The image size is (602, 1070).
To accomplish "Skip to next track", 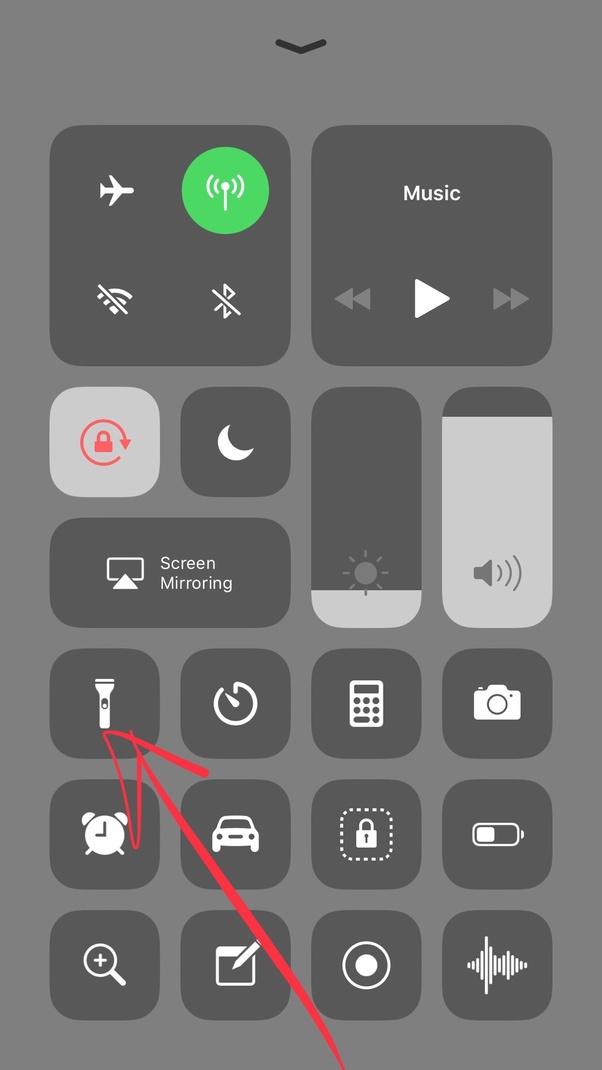I will tap(510, 298).
